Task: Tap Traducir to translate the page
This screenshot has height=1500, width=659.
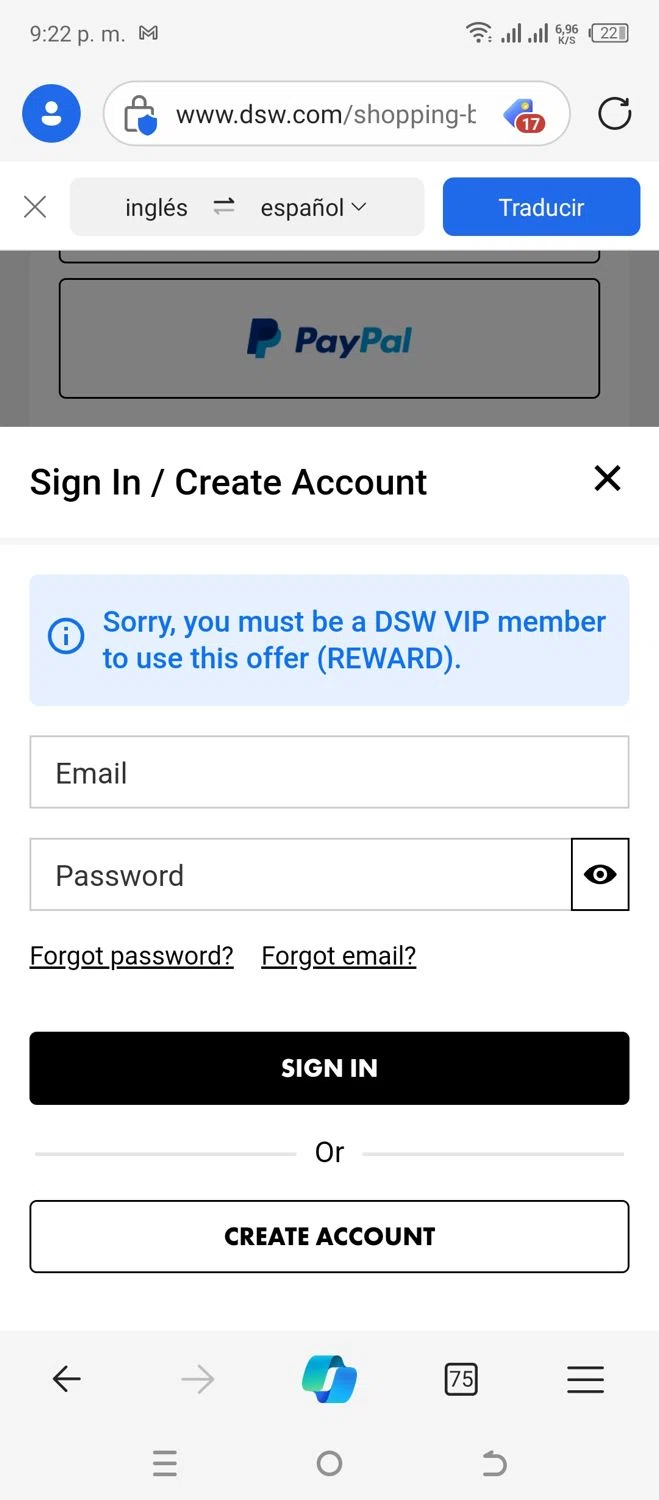Action: [x=541, y=207]
